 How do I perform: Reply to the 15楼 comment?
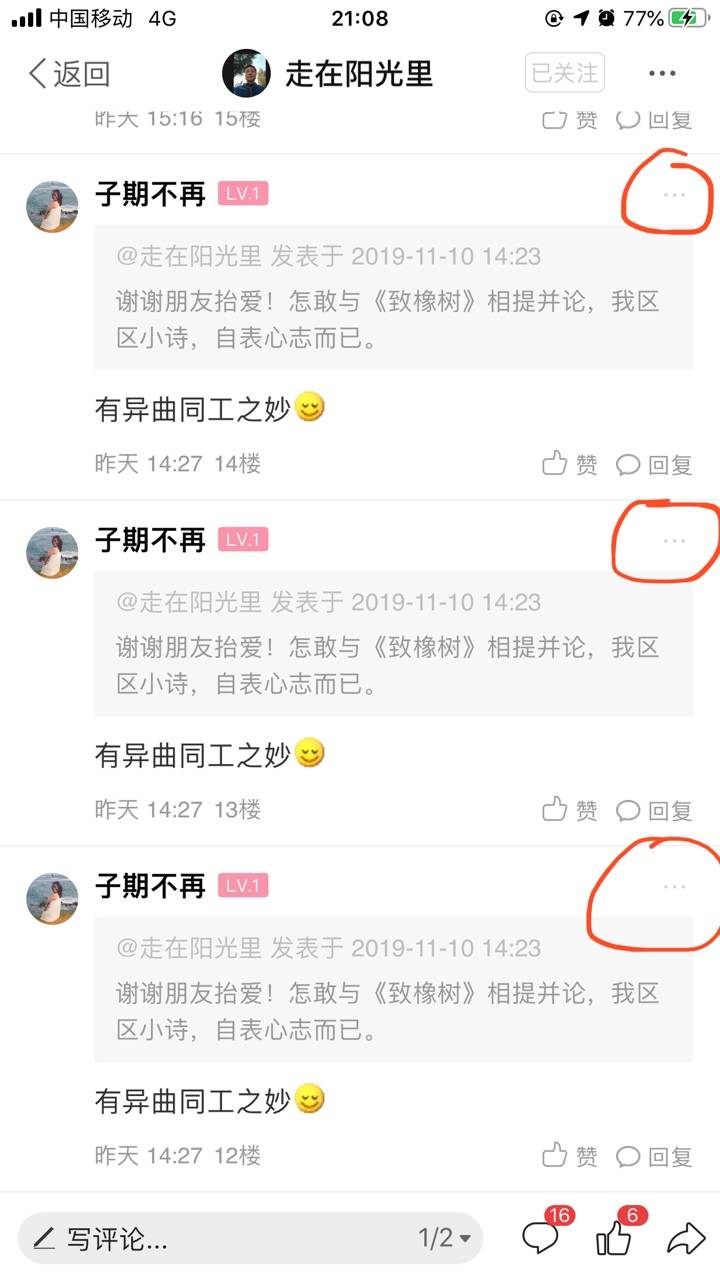pos(654,119)
